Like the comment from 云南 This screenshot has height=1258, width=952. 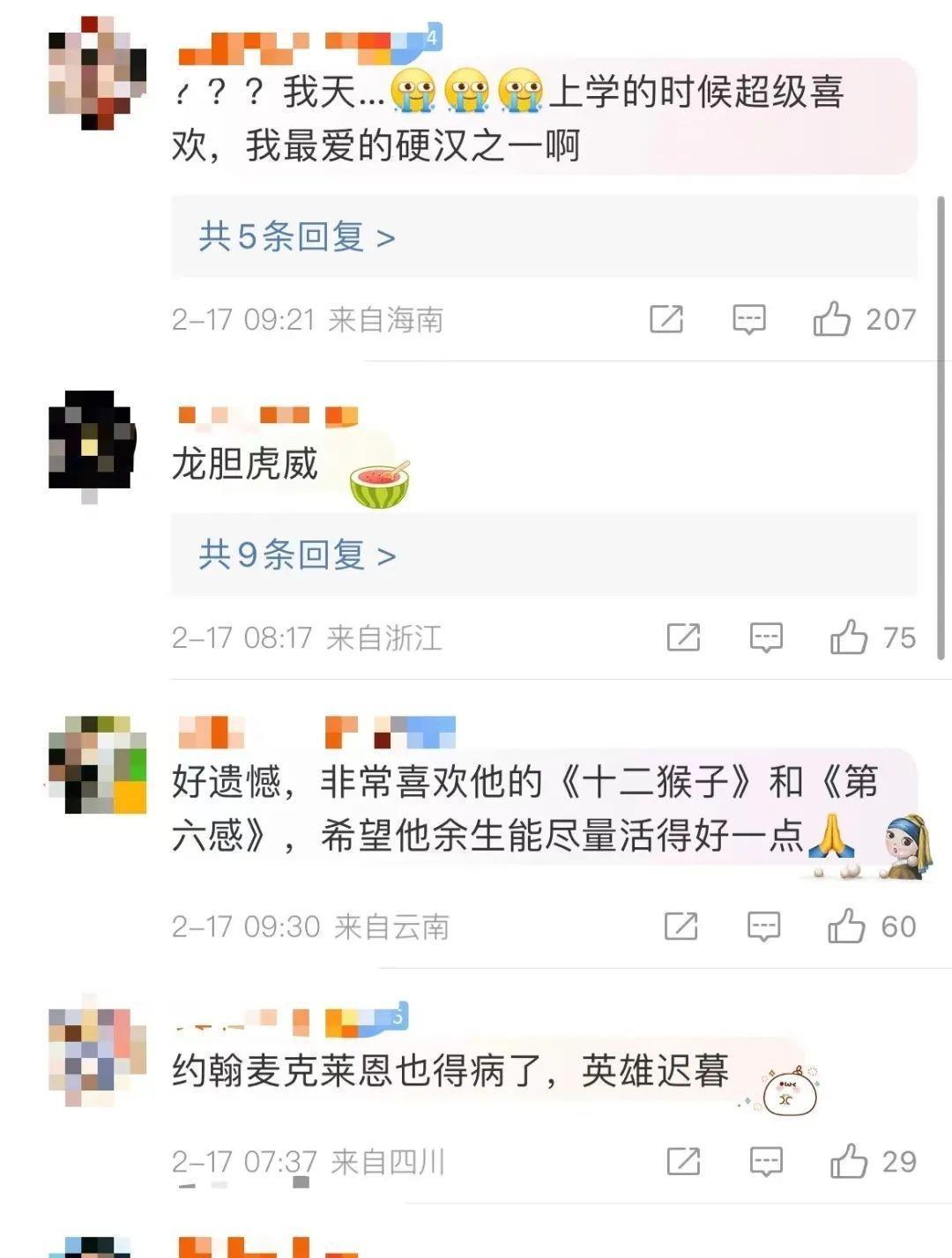(x=846, y=927)
